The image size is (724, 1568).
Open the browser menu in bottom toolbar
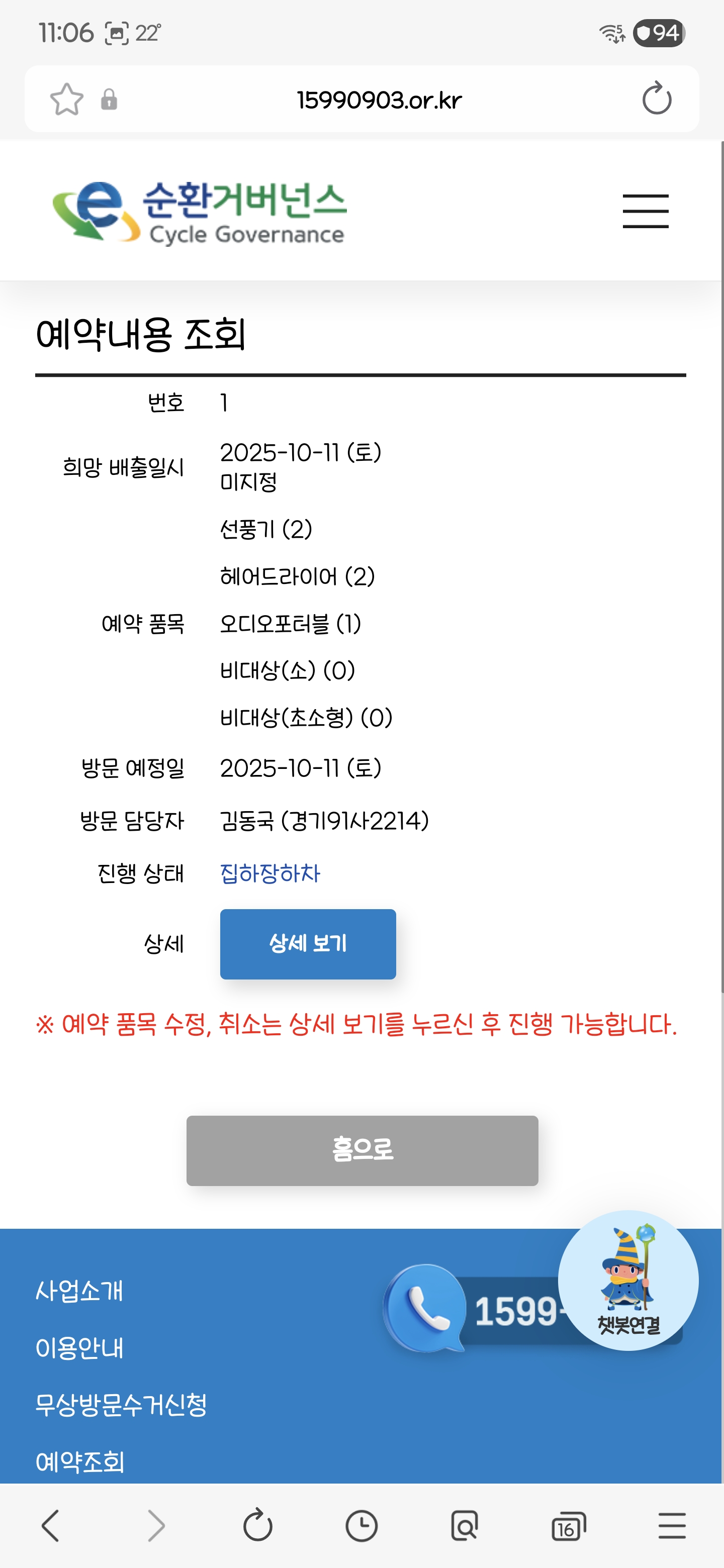click(672, 1525)
